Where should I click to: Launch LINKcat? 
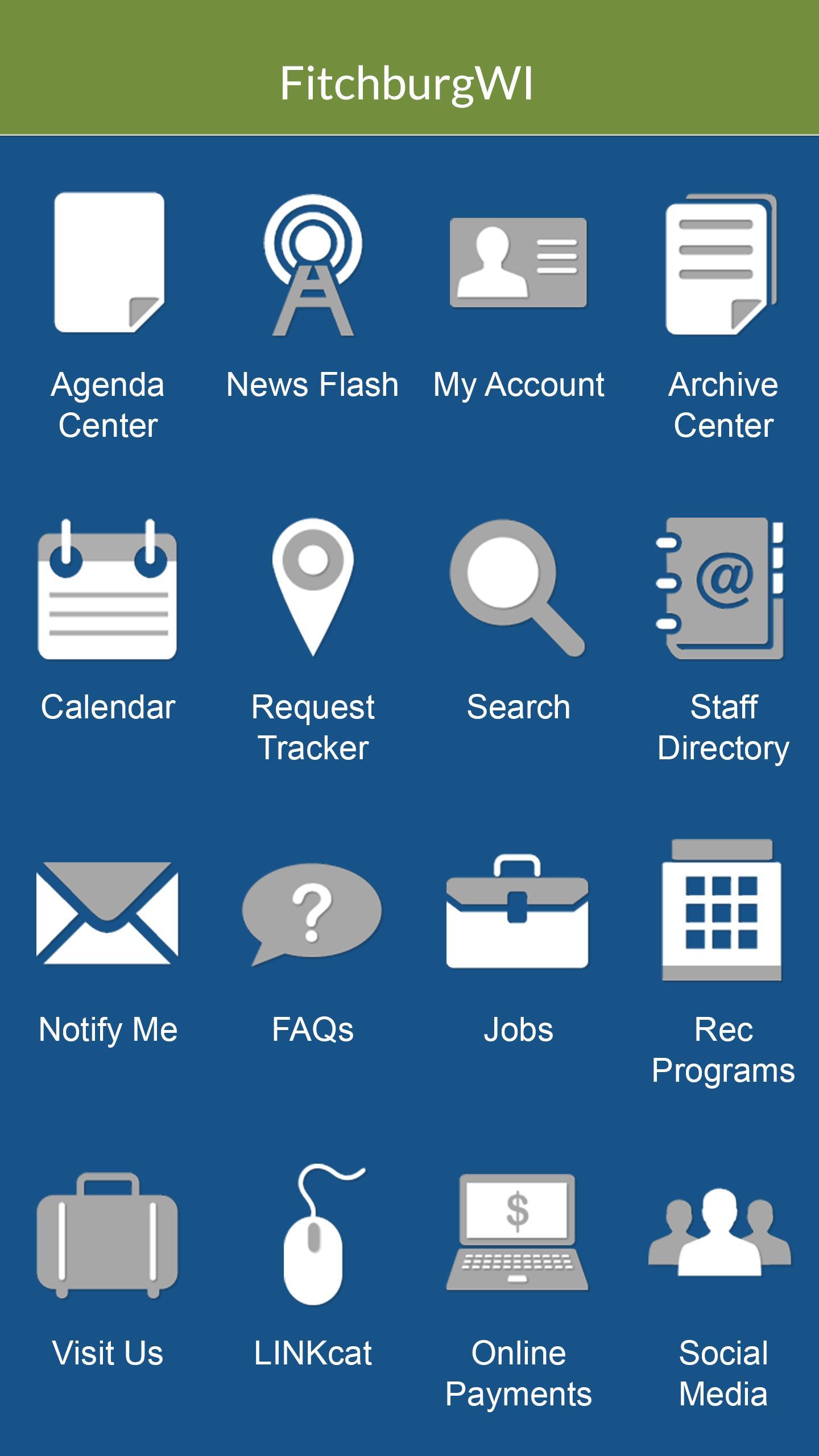click(312, 1265)
